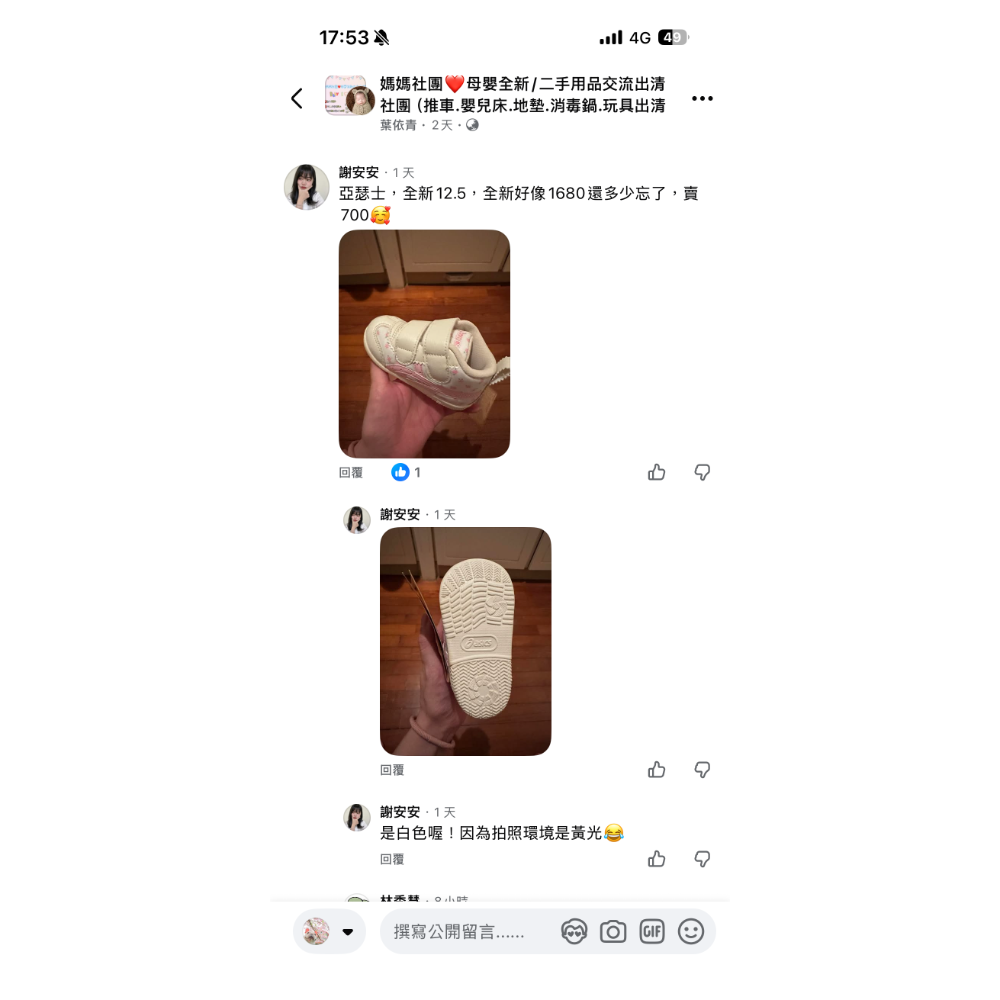Screen dimensions: 1000x1000
Task: Switch commenting identity via the avatar dropdown
Action: pyautogui.click(x=329, y=932)
